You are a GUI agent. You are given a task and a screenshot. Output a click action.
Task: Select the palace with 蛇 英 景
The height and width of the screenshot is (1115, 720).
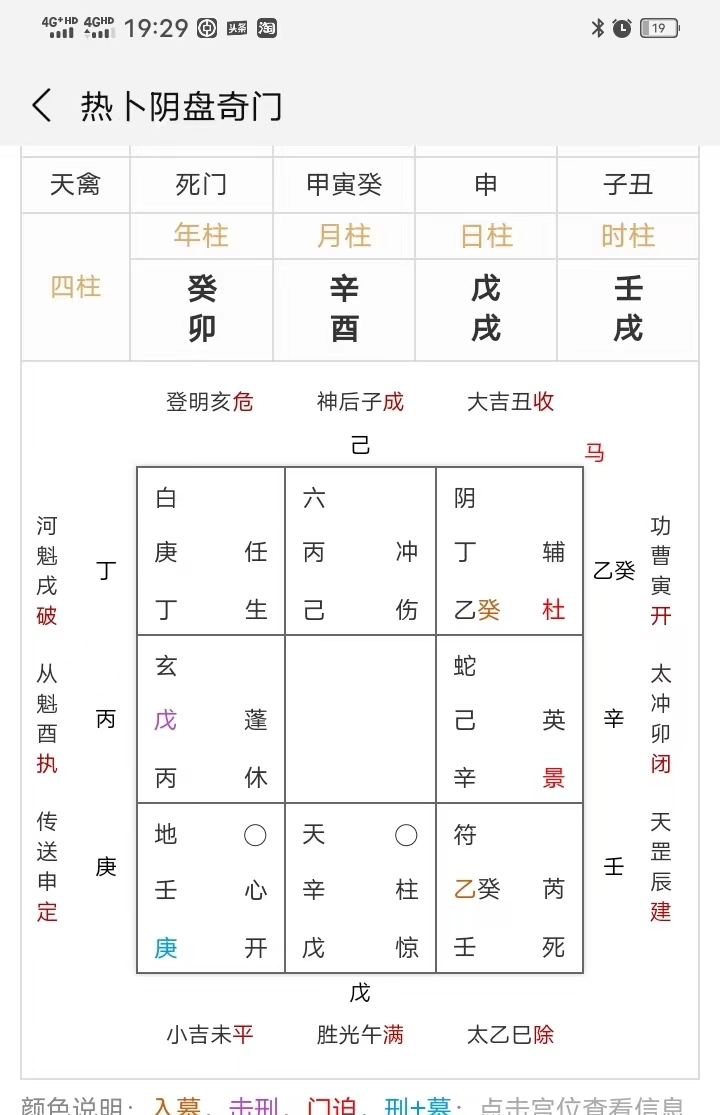pos(510,720)
